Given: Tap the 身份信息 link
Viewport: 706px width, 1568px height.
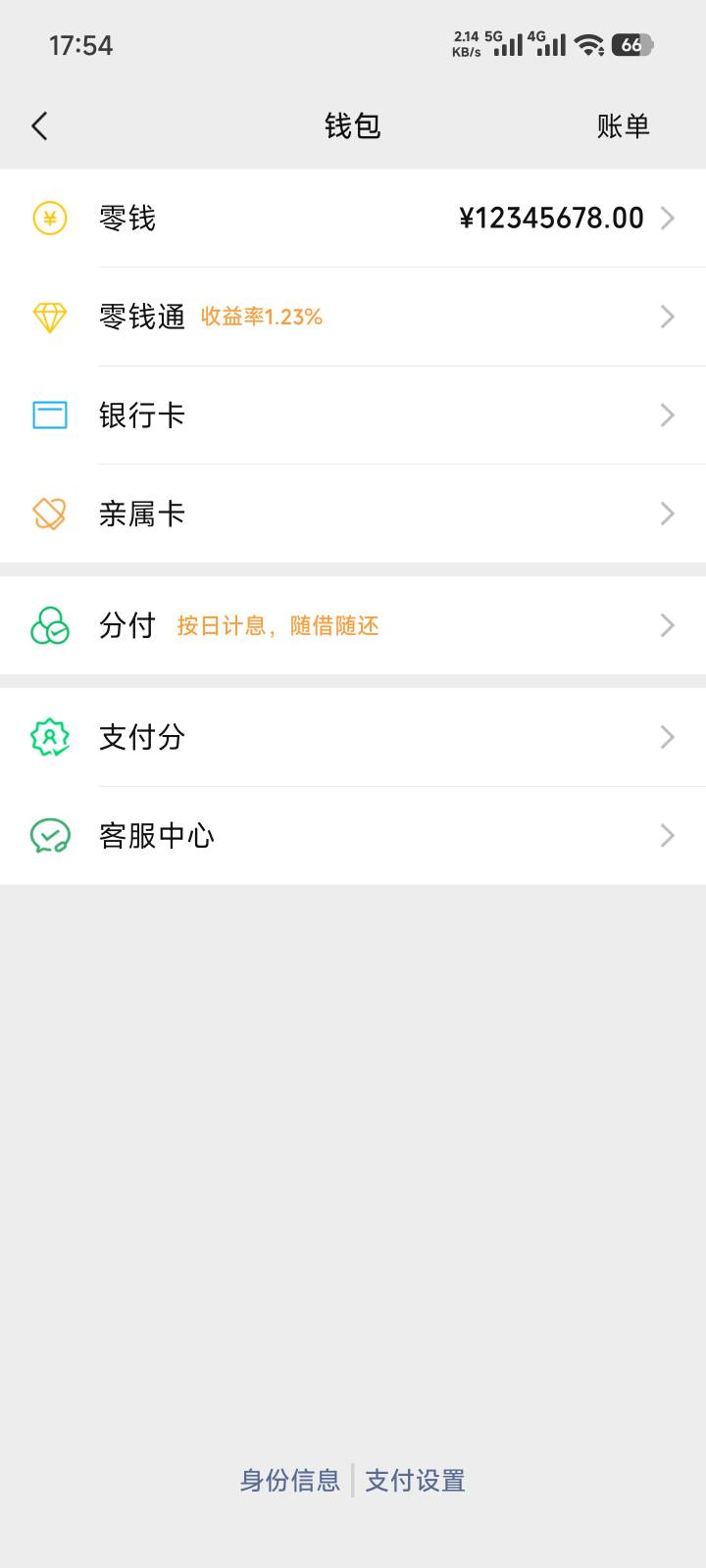Looking at the screenshot, I should point(289,1480).
